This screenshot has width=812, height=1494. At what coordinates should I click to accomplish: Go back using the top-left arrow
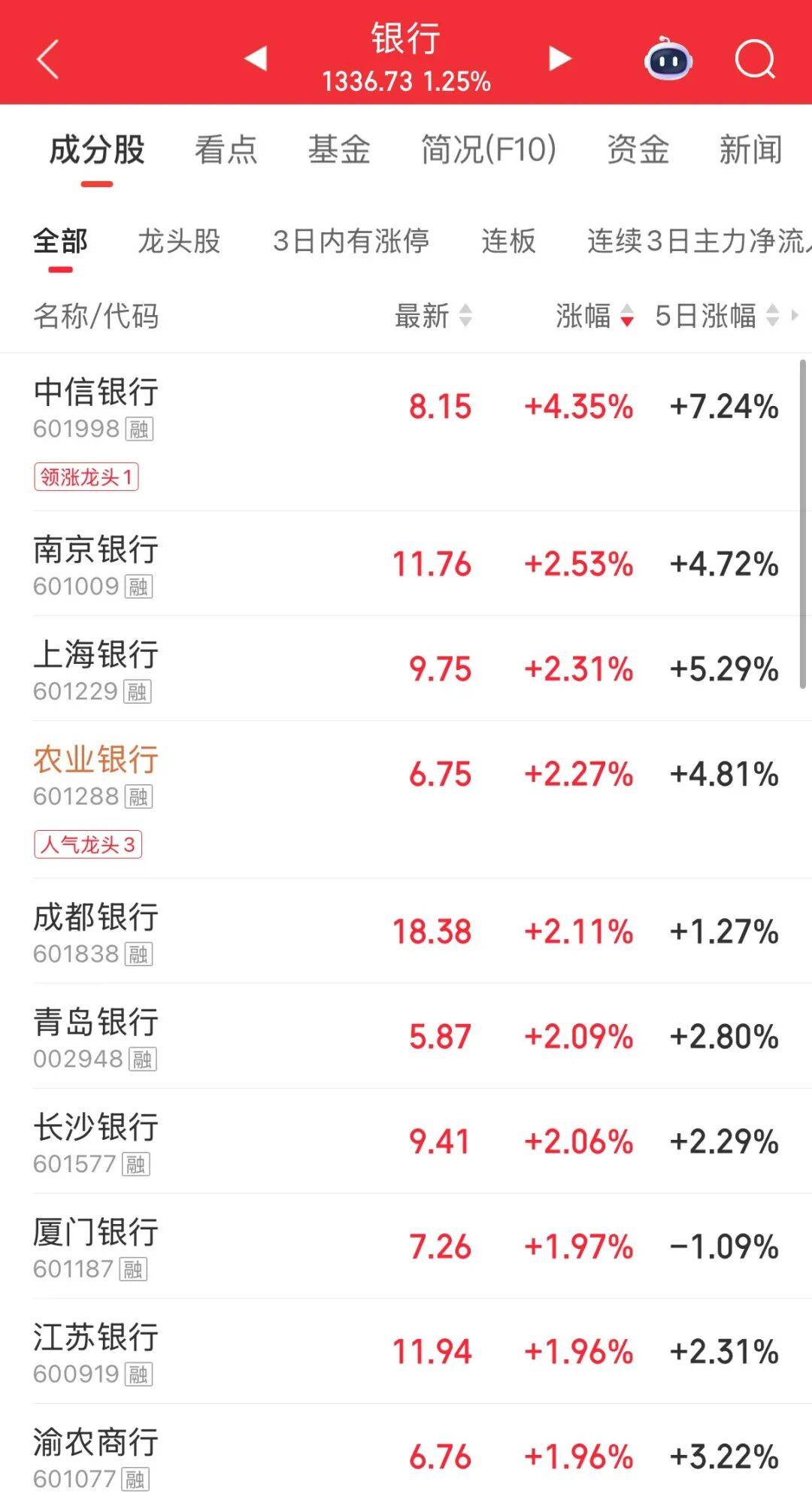point(47,59)
